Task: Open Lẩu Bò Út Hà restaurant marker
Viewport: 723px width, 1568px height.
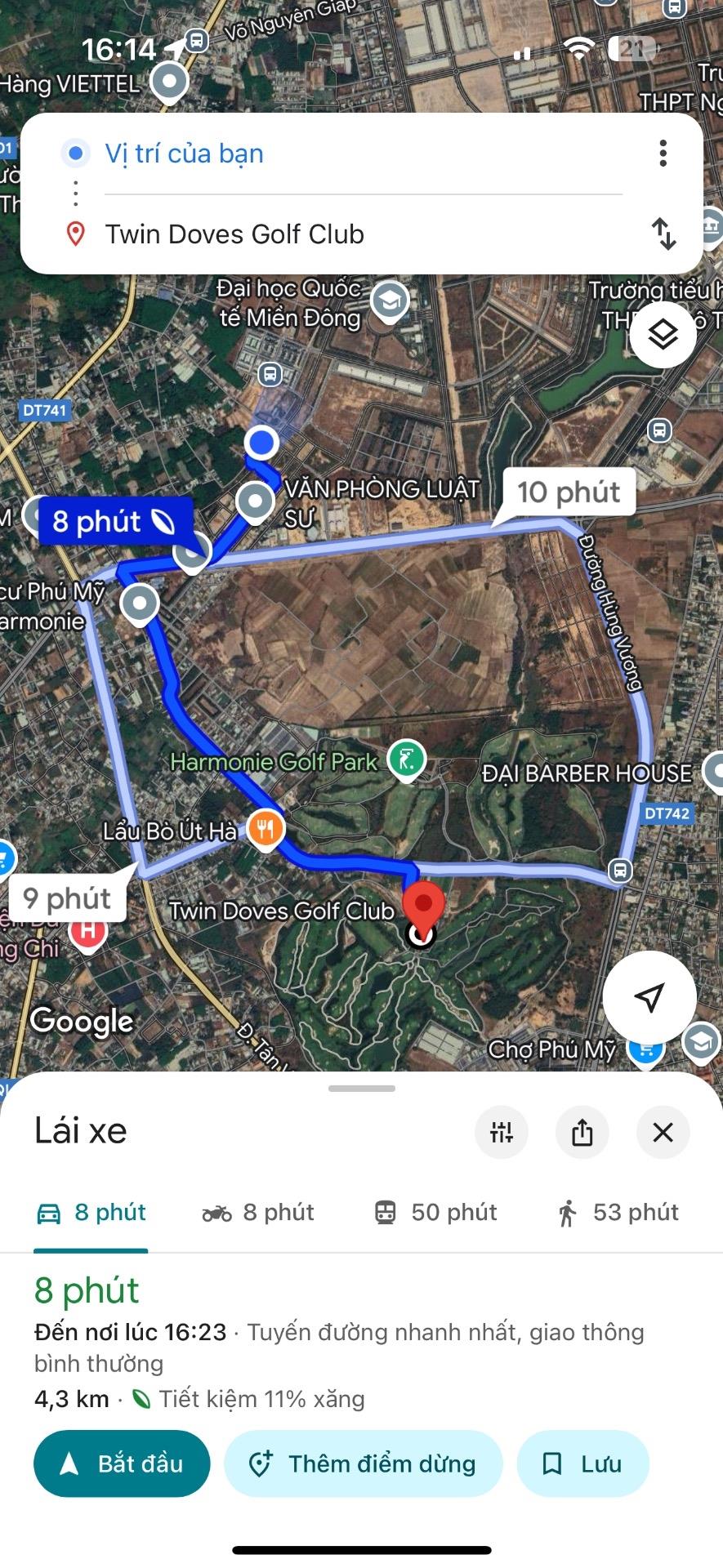Action: point(265,829)
